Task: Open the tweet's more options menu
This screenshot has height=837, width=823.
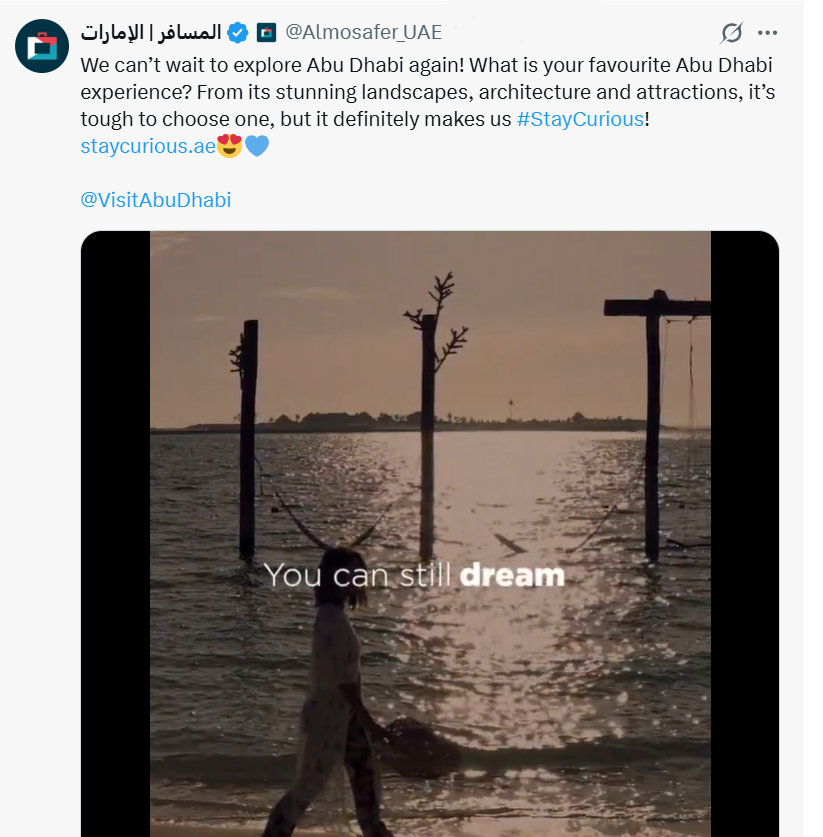Action: [x=768, y=33]
